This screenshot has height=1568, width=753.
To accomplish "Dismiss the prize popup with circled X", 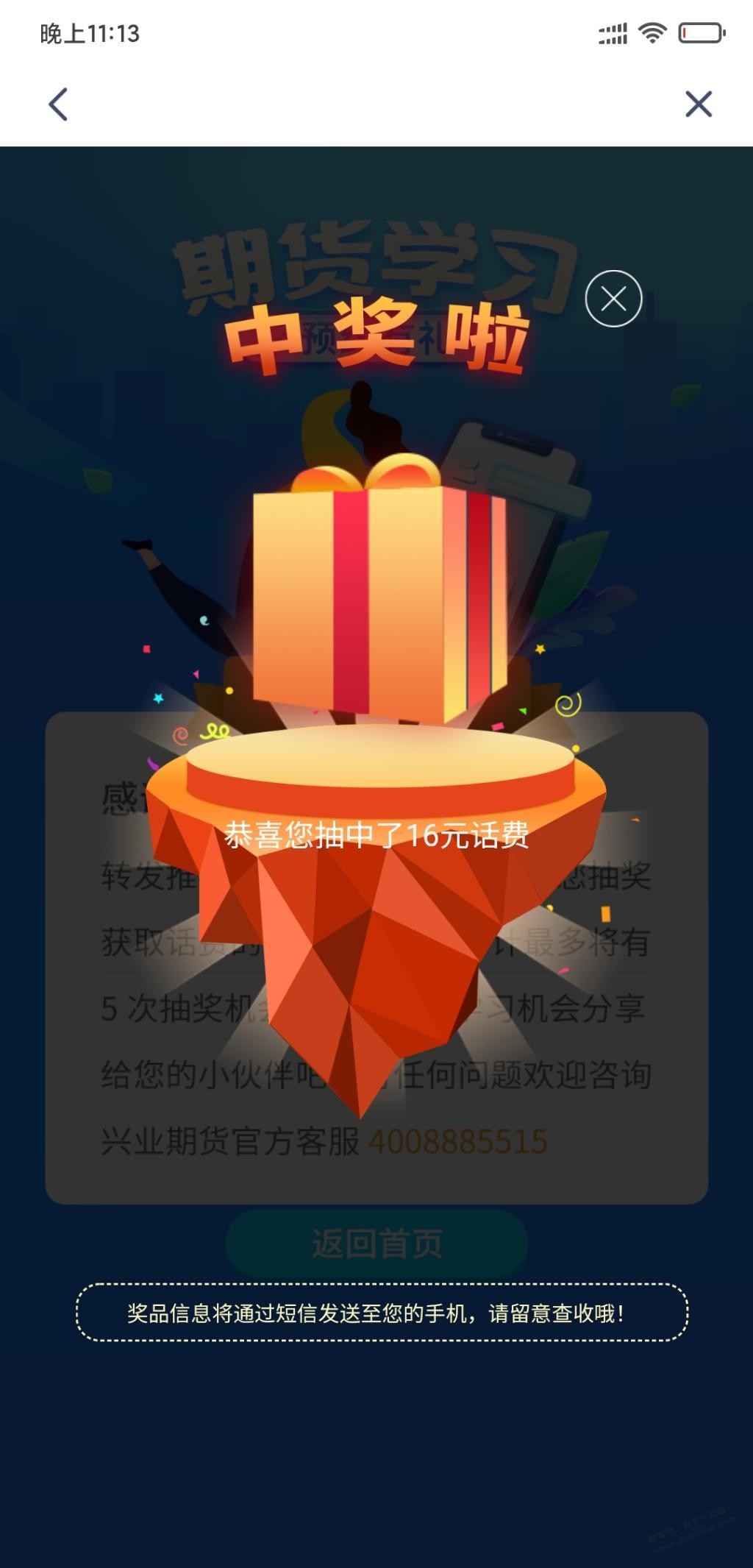I will tap(613, 299).
